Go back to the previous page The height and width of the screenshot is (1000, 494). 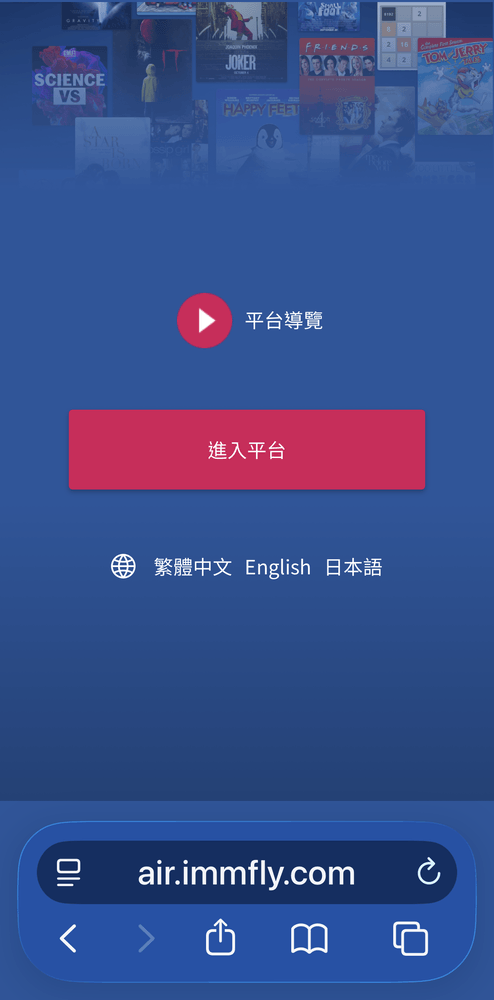coord(68,938)
